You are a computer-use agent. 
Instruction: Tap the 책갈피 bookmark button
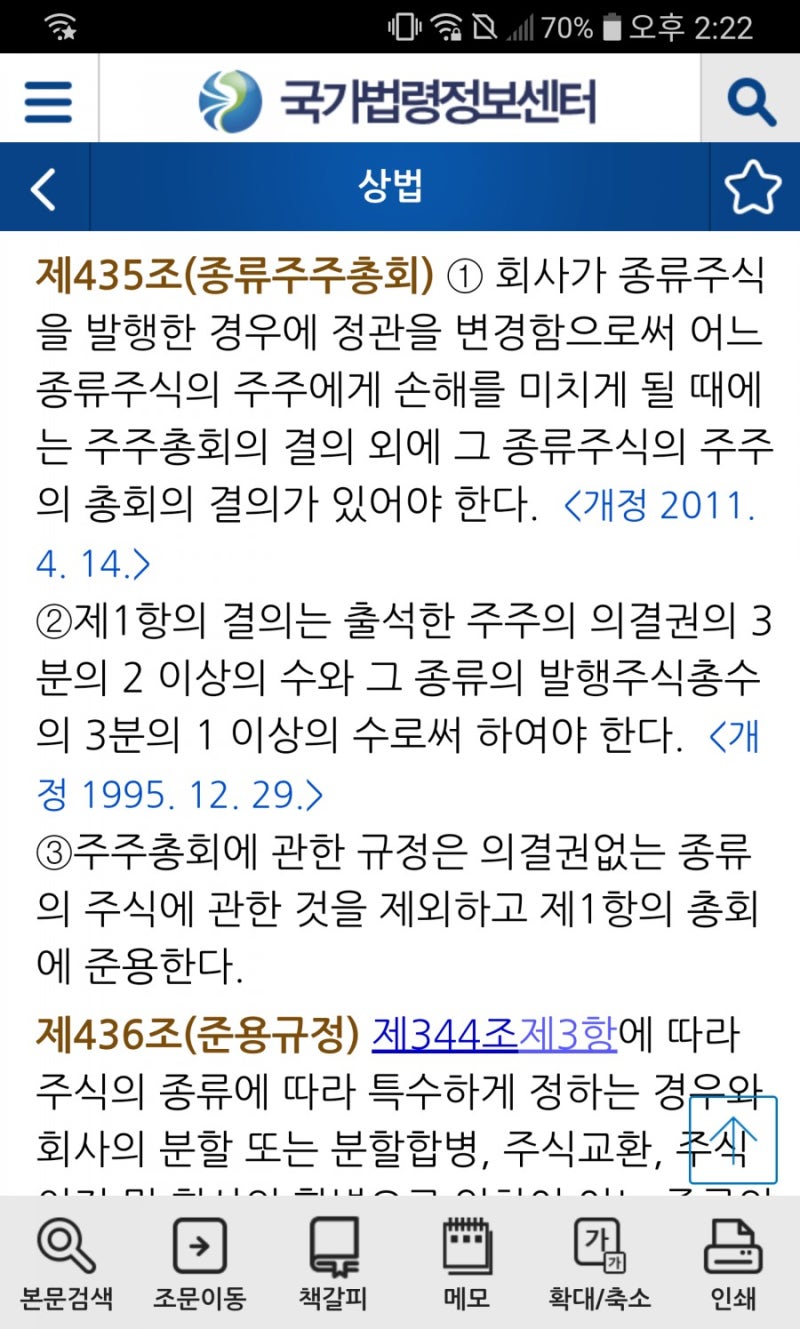tap(333, 1263)
